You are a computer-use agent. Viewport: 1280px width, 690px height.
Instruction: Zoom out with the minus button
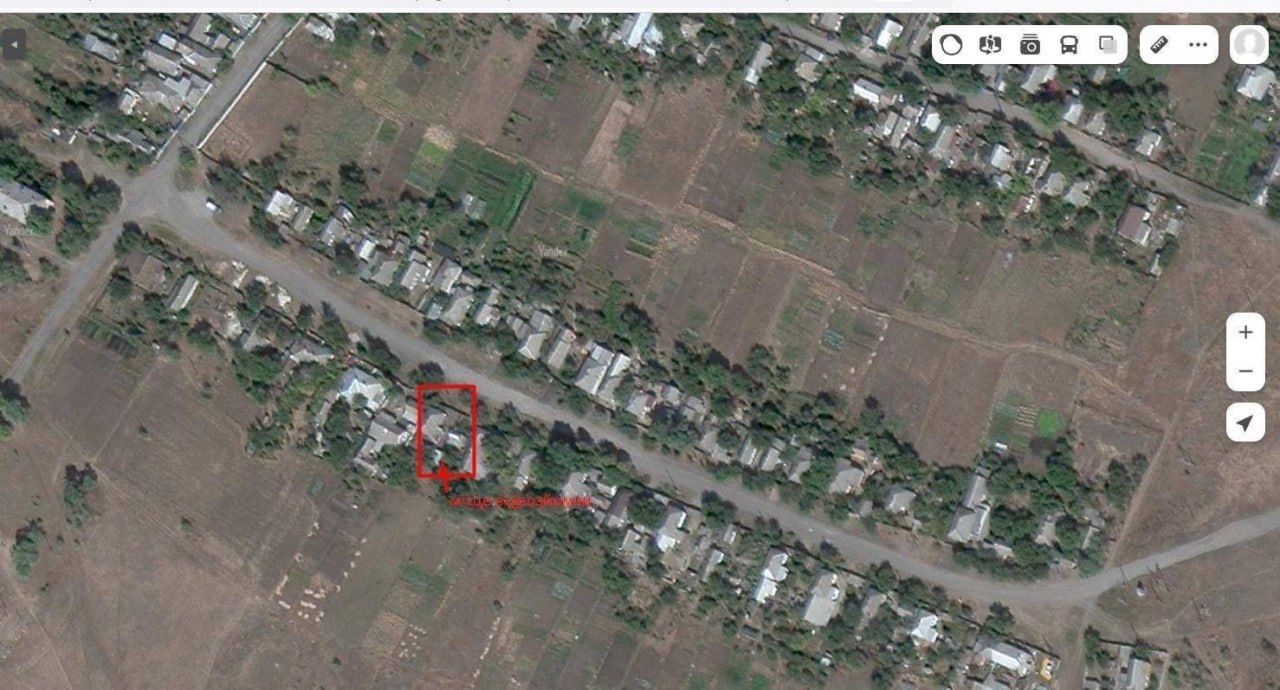pyautogui.click(x=1245, y=372)
